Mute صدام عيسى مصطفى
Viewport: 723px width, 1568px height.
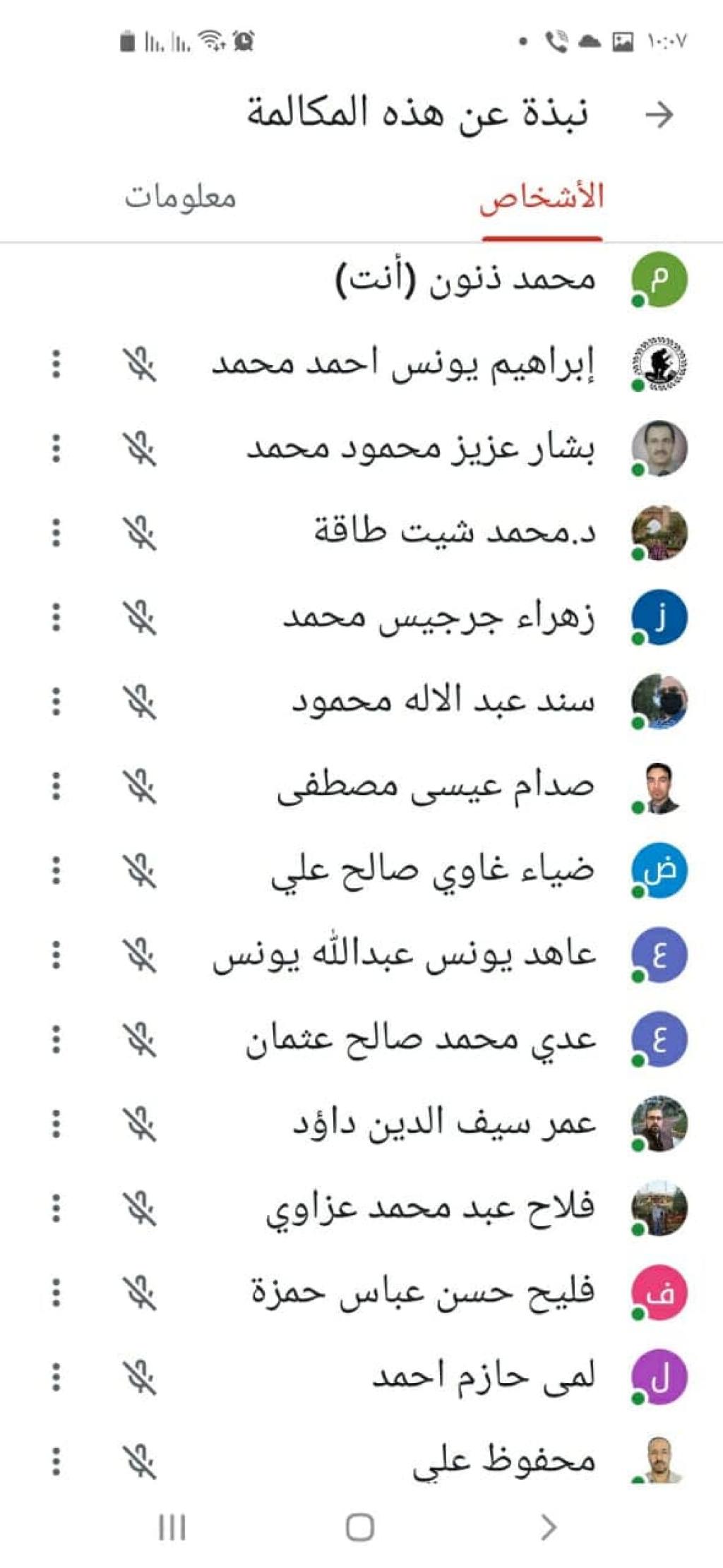(140, 786)
